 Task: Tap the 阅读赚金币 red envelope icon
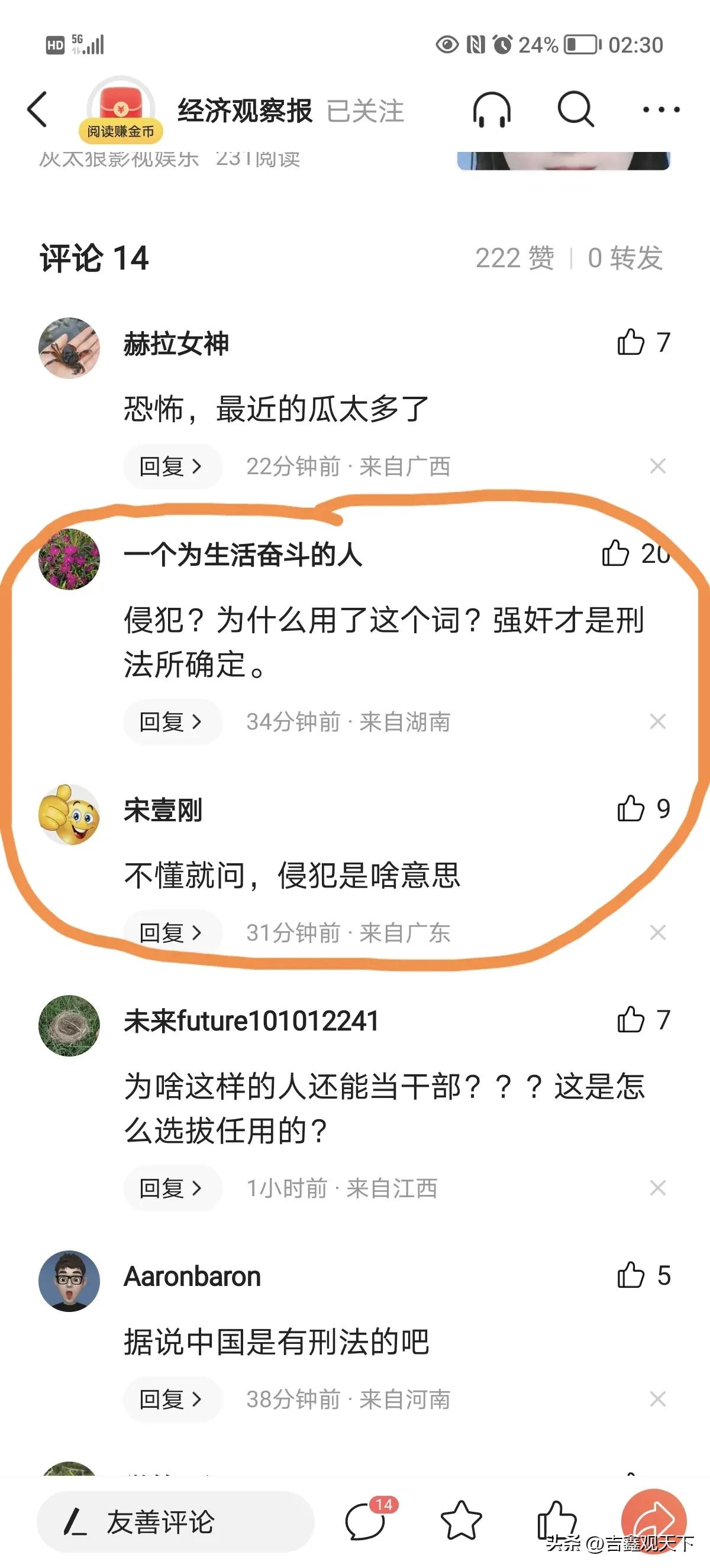point(120,108)
